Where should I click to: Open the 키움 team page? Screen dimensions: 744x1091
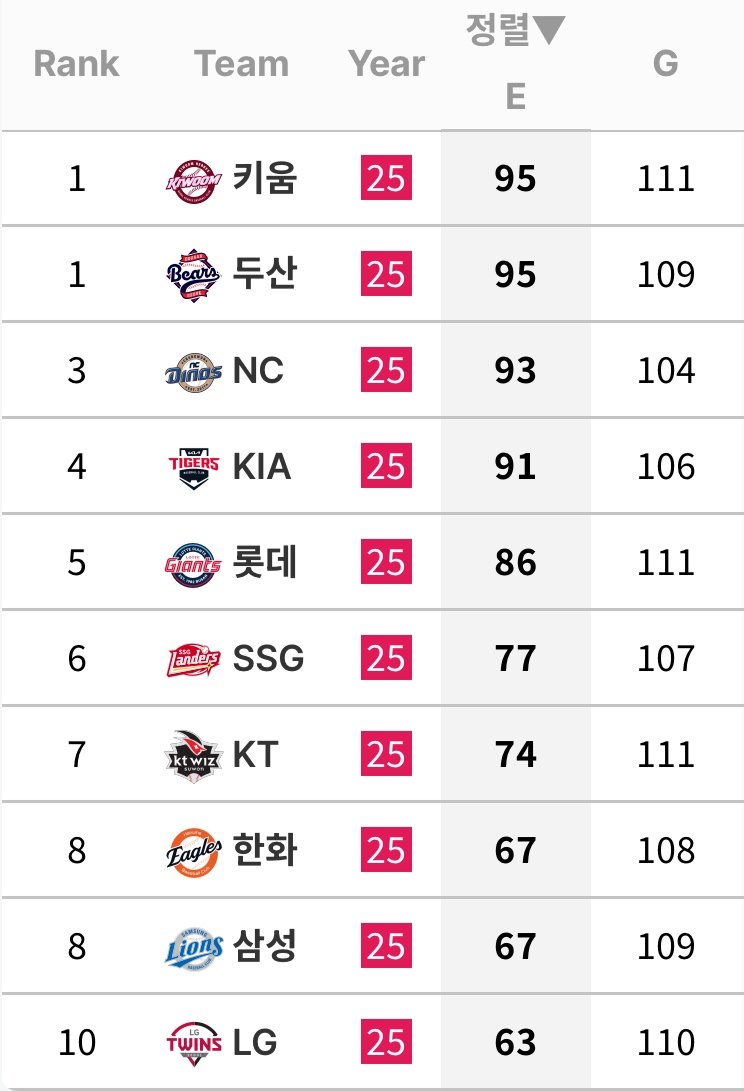[264, 179]
